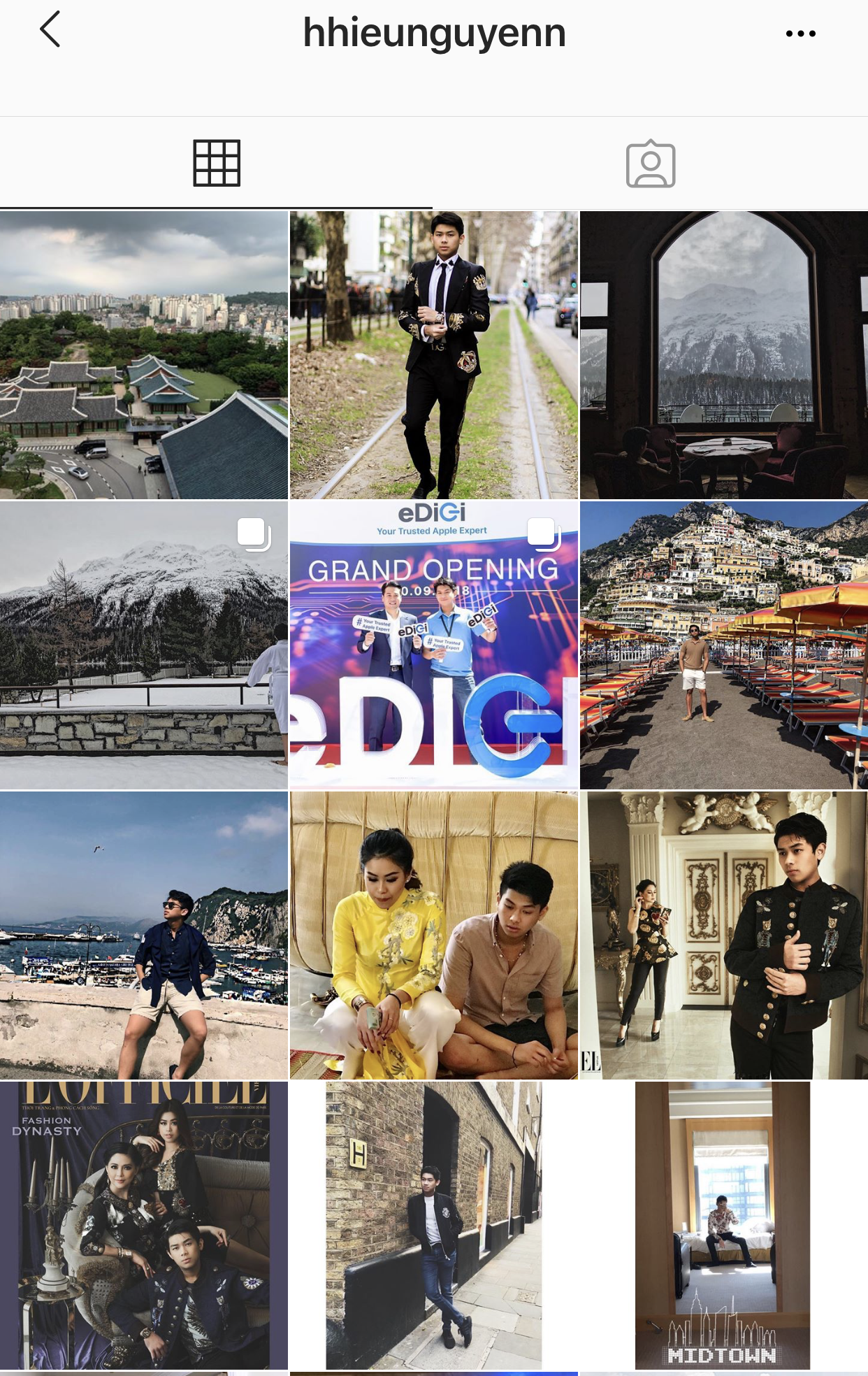Go back using the back arrow
Screen dimensions: 868x1376
pyautogui.click(x=50, y=29)
